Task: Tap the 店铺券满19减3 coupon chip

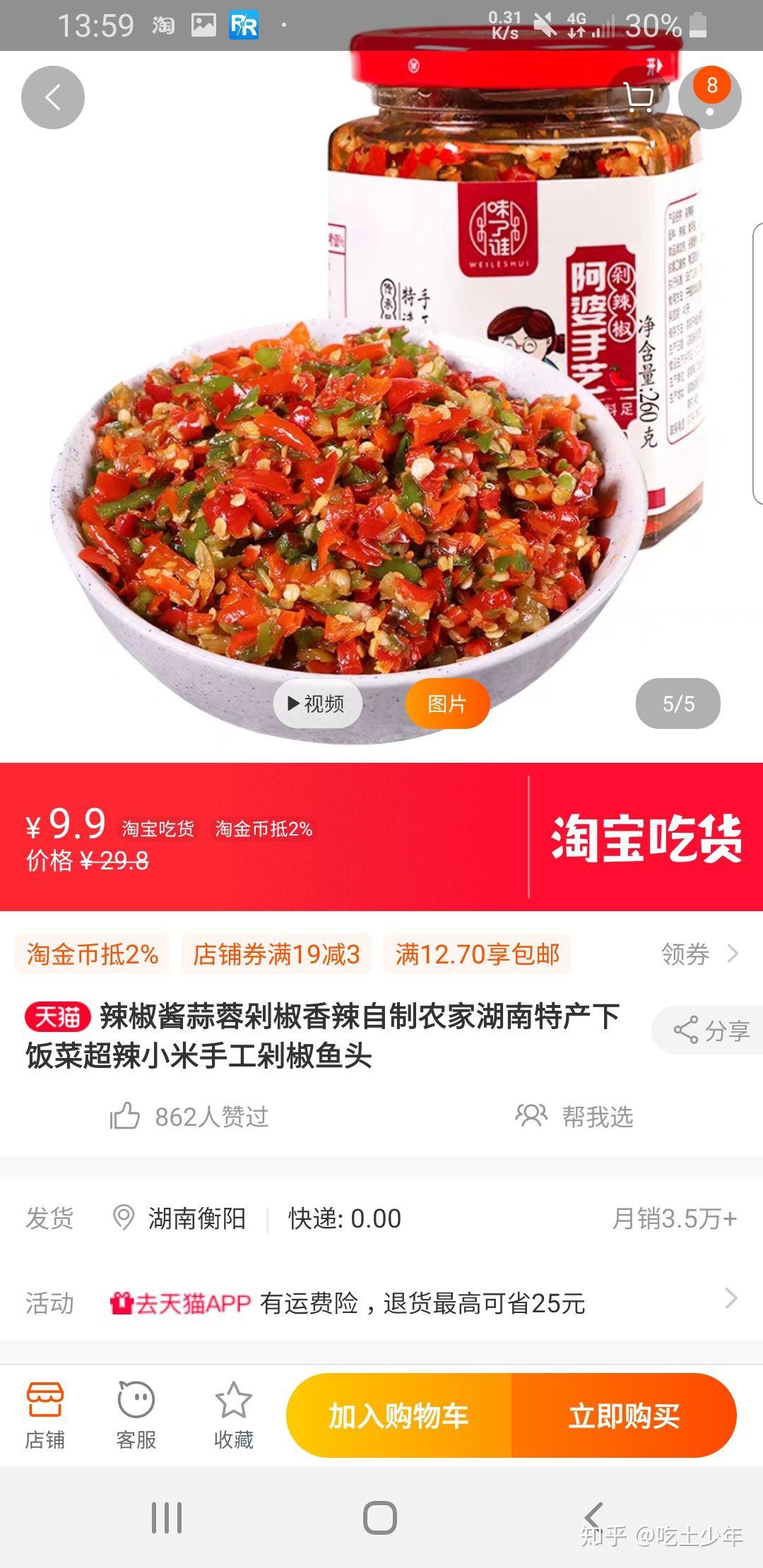Action: (276, 954)
